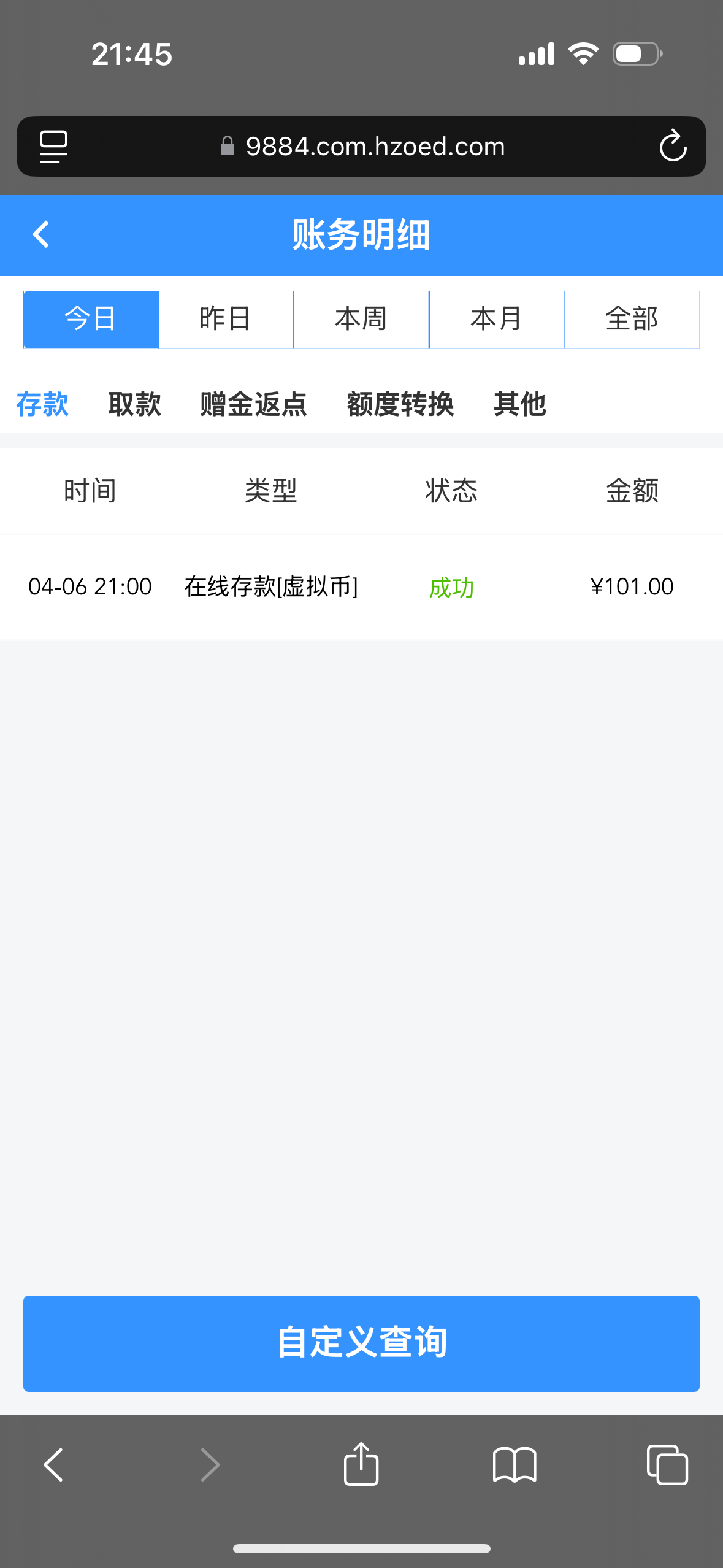This screenshot has width=723, height=1568.
Task: Open Safari bookmarks
Action: pos(515,1465)
